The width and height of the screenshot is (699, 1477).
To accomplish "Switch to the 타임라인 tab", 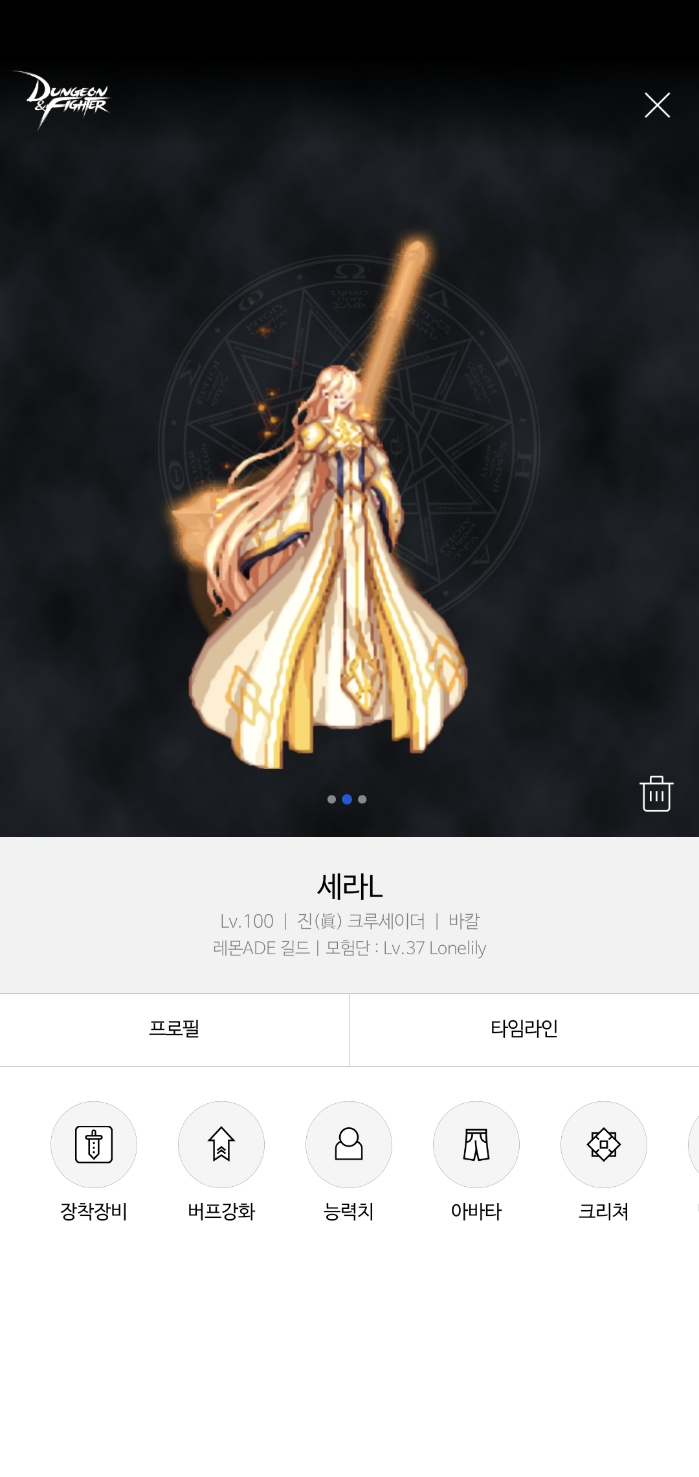I will tap(524, 1029).
